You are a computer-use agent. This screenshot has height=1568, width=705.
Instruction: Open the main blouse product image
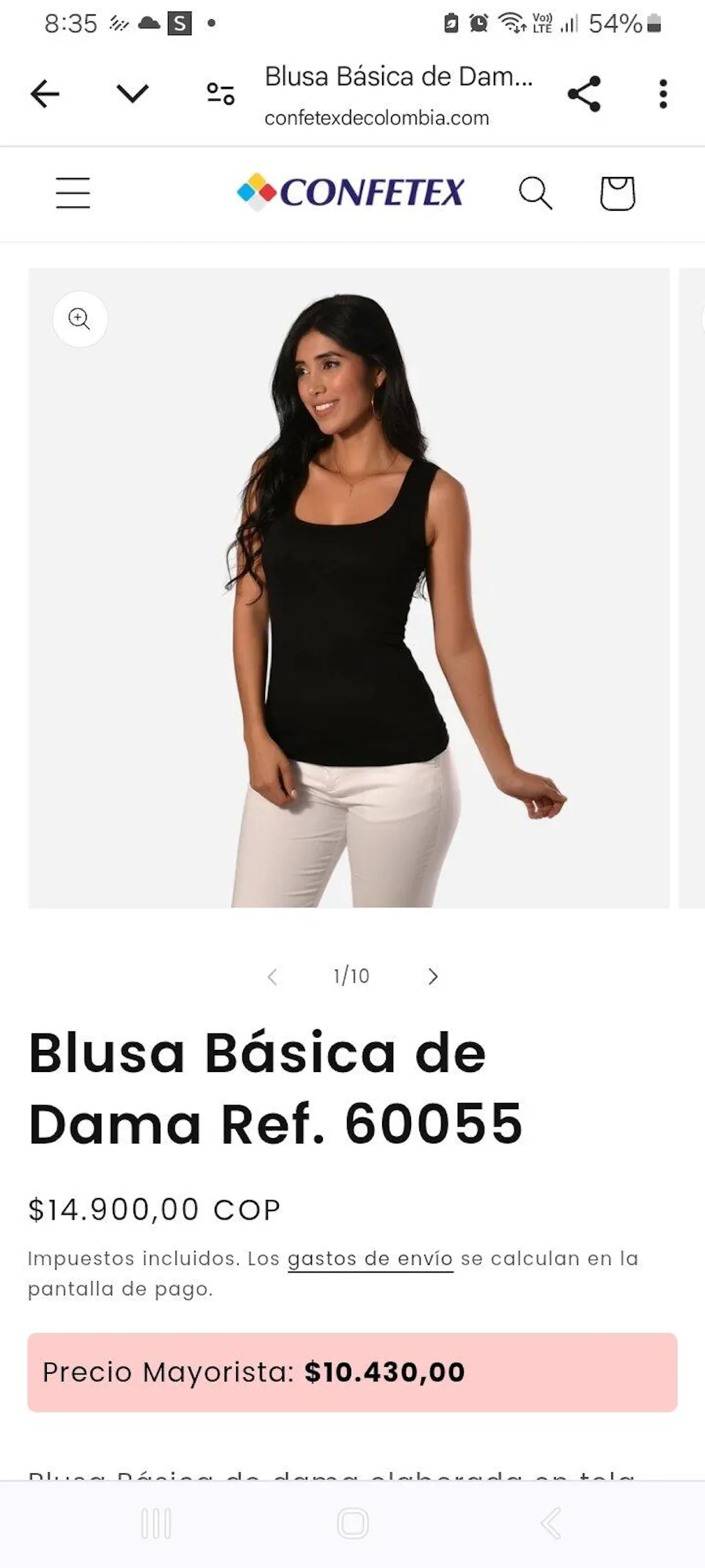(348, 588)
